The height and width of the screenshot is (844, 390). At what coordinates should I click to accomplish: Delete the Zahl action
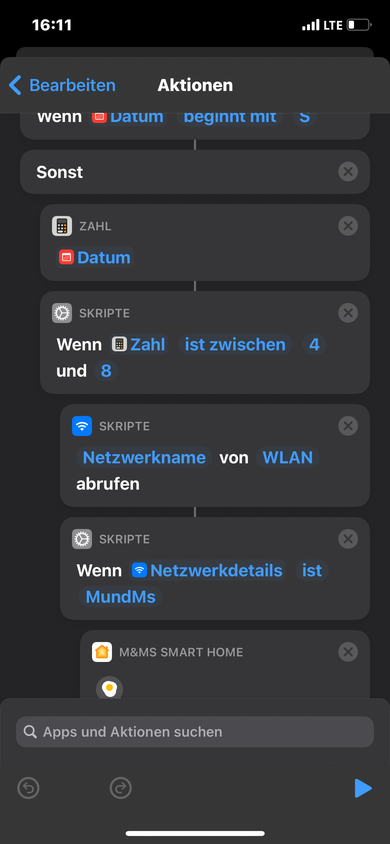(348, 226)
